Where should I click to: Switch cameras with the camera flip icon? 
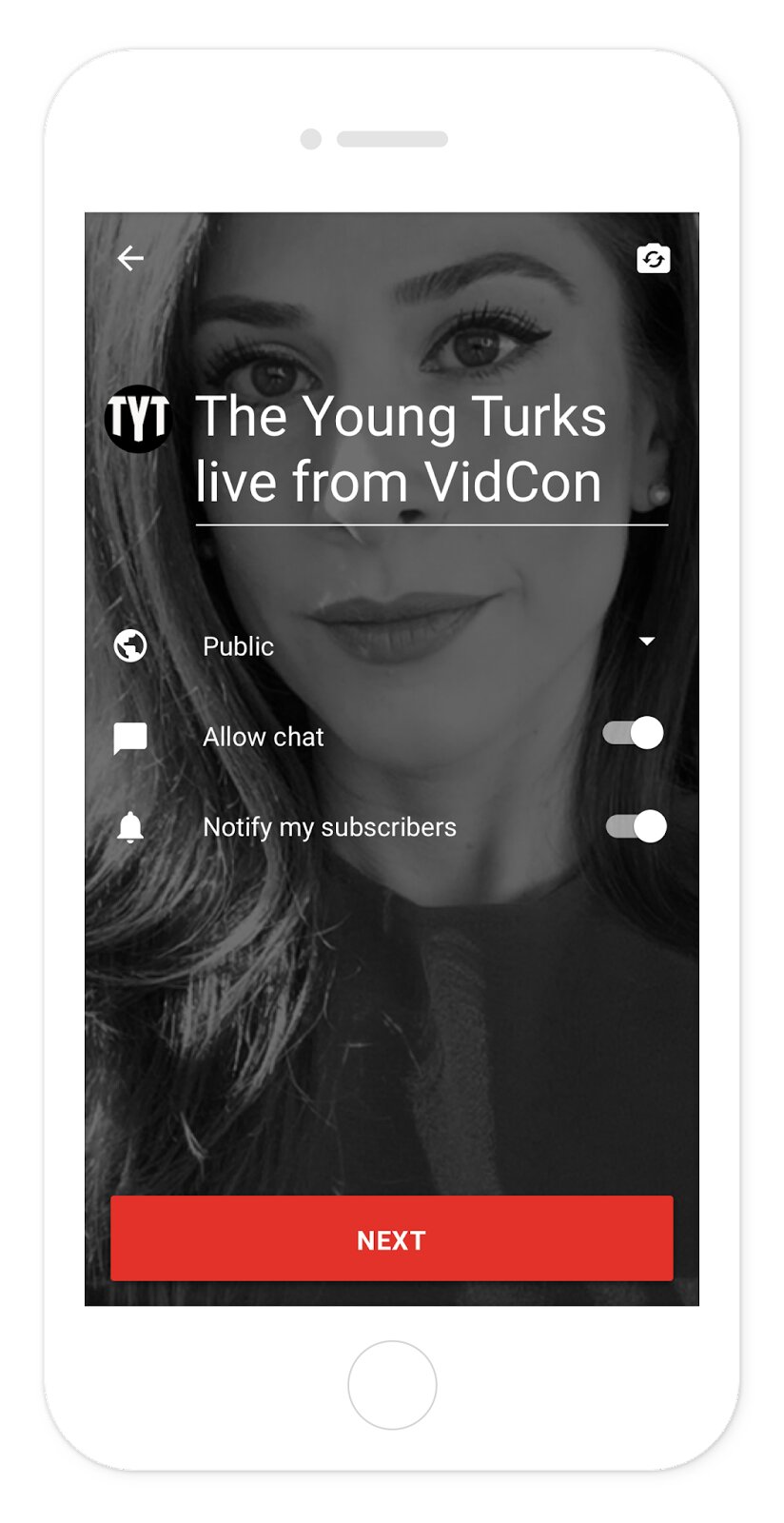tap(654, 257)
